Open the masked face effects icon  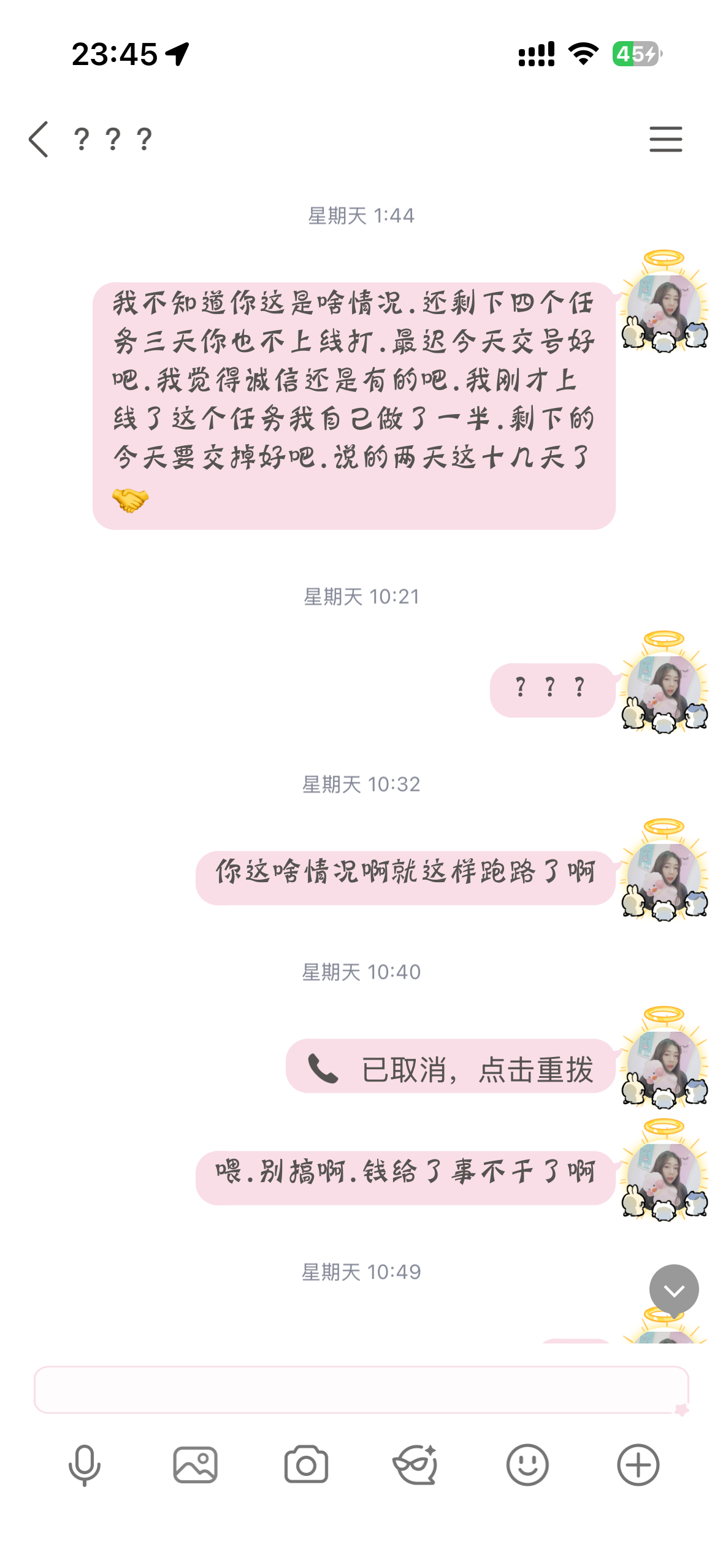click(416, 1465)
